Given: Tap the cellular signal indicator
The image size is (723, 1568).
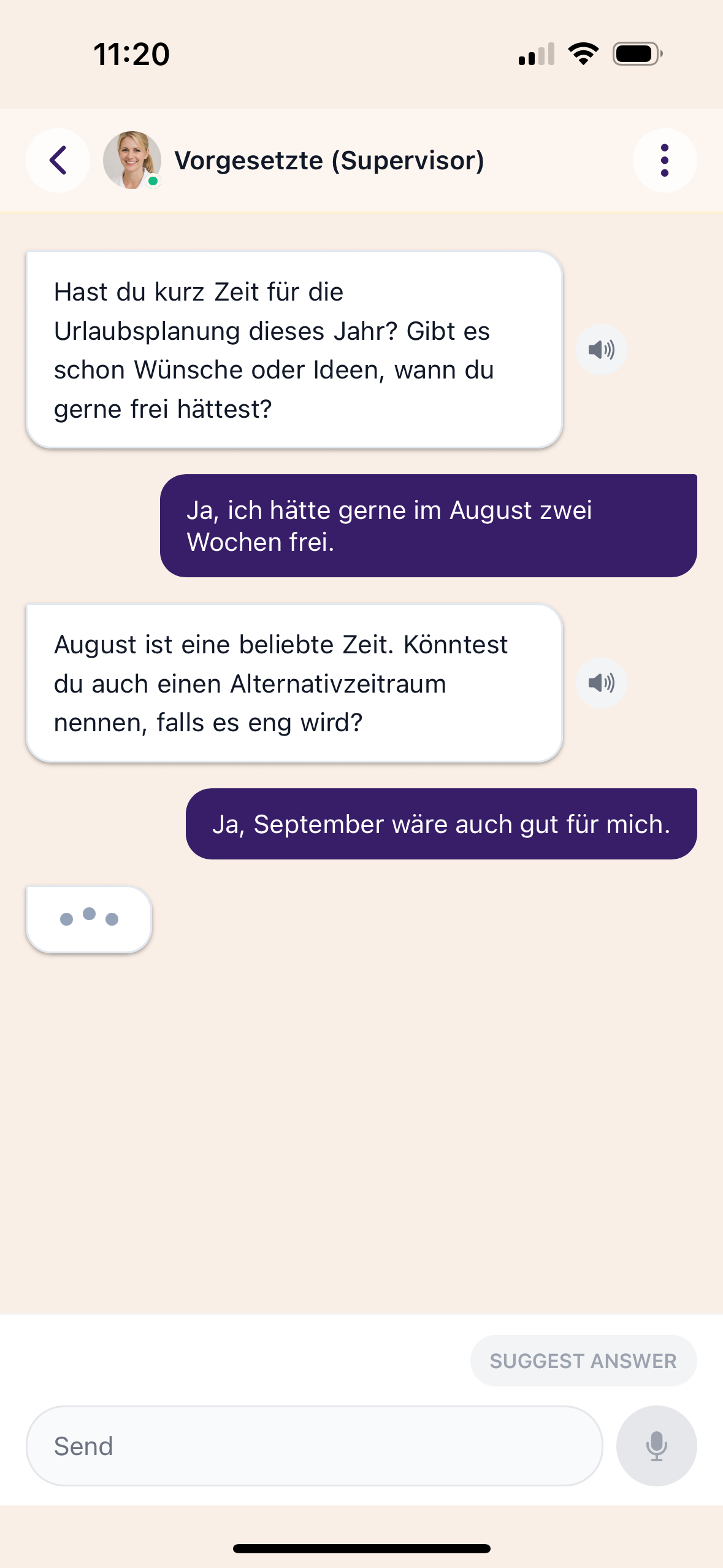Looking at the screenshot, I should click(535, 55).
